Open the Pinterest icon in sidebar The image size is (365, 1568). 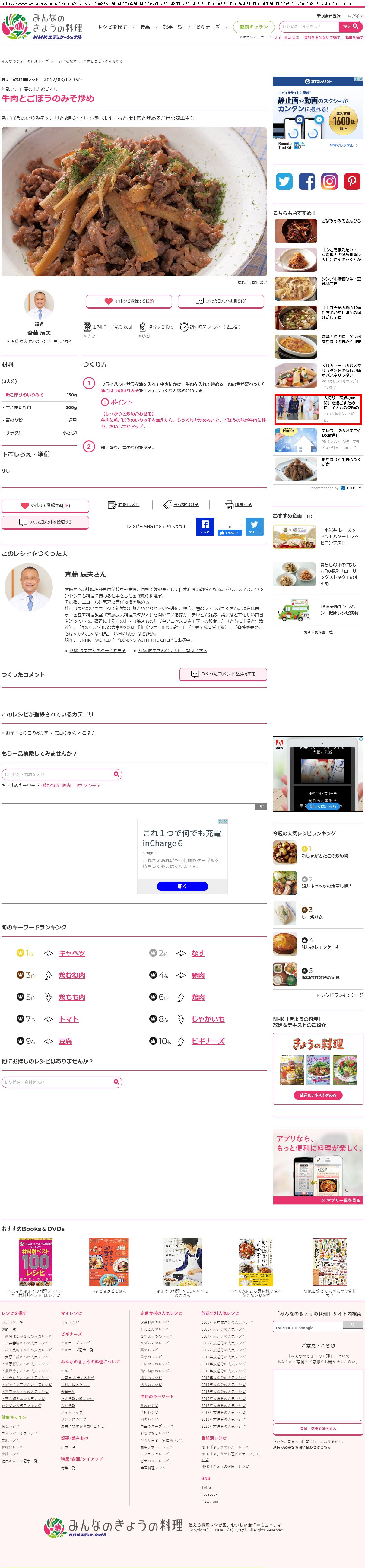pyautogui.click(x=352, y=181)
